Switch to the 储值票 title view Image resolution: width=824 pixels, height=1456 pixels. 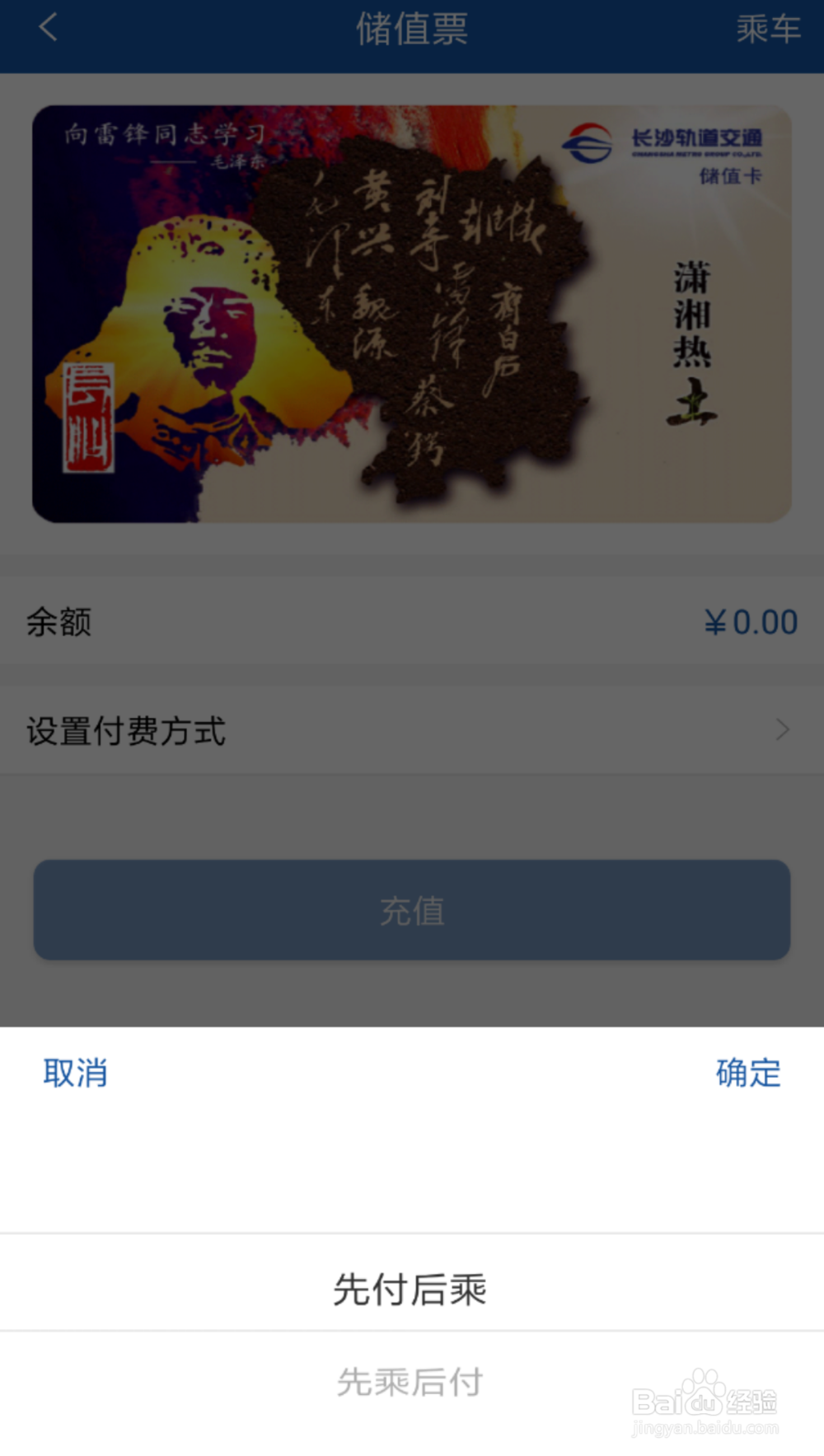(x=412, y=30)
